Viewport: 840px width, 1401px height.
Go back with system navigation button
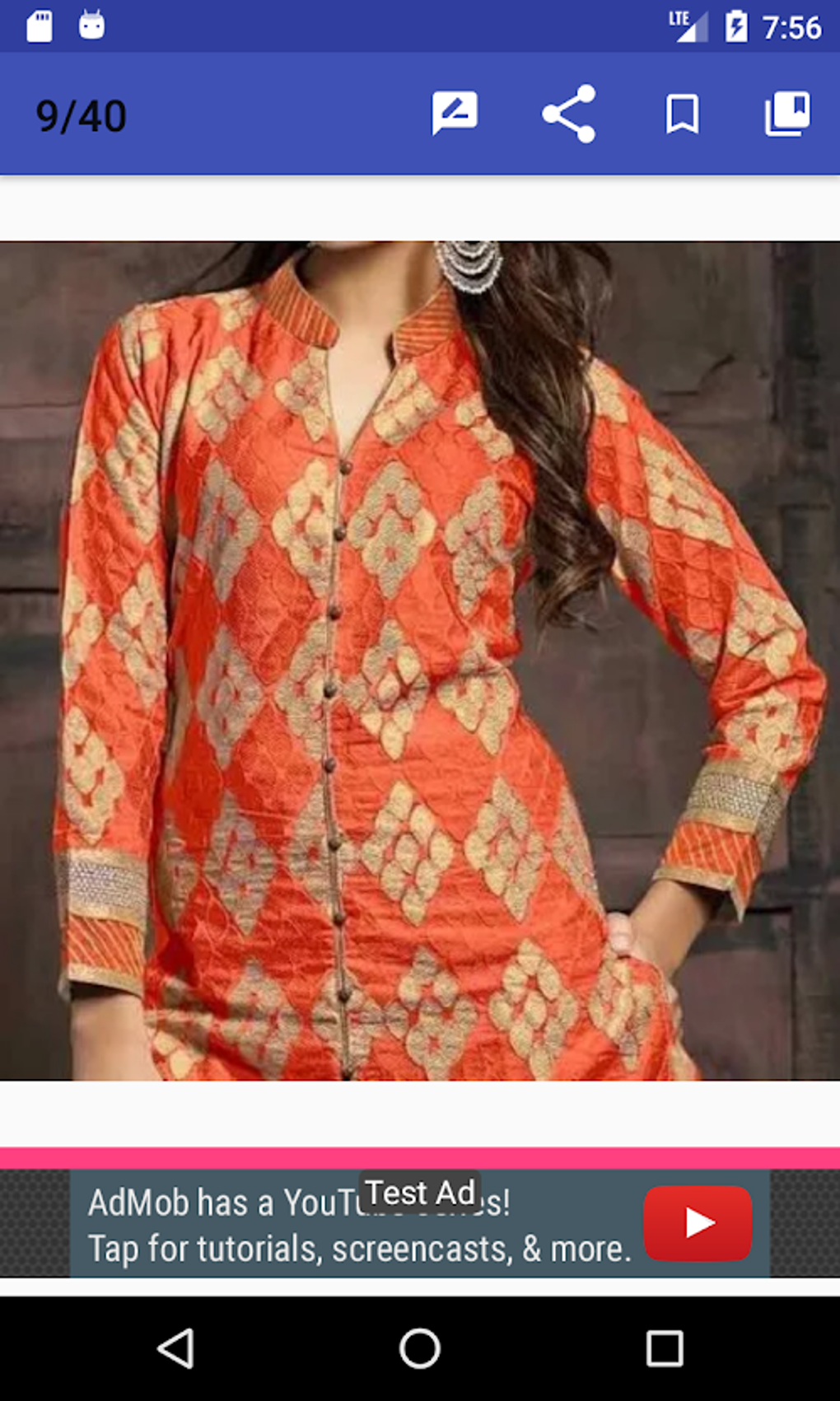175,1348
